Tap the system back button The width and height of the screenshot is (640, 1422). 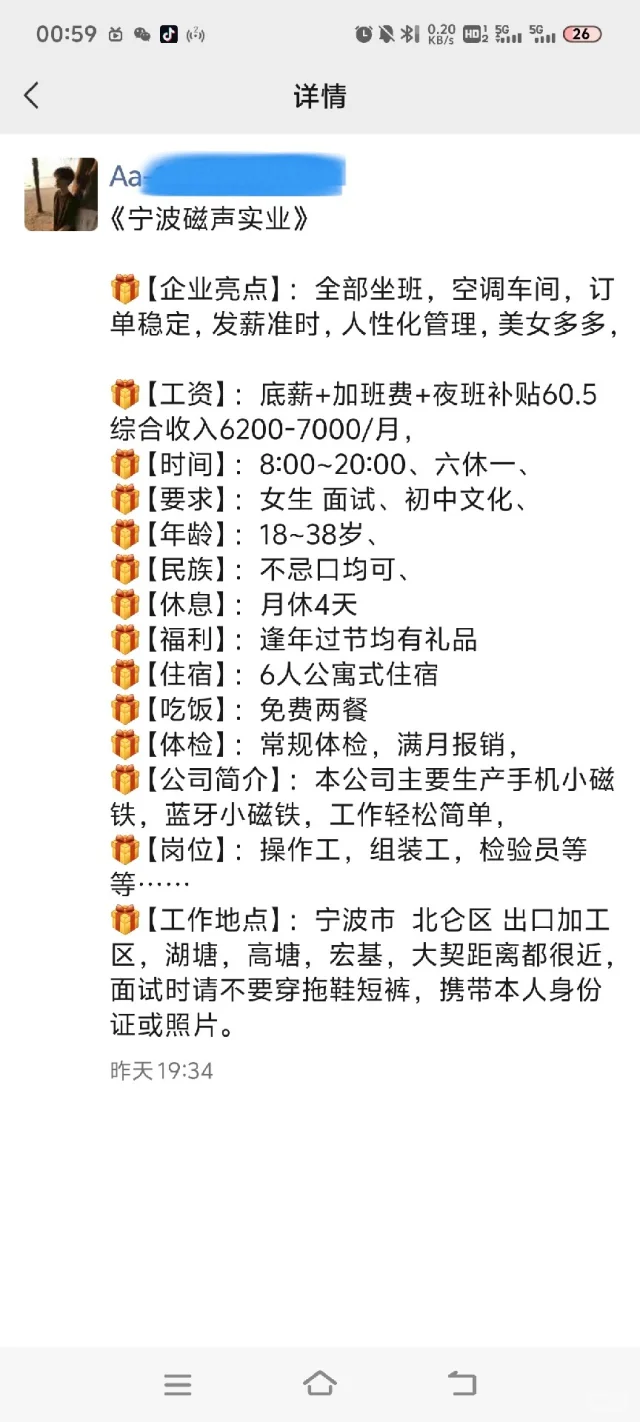point(462,1384)
